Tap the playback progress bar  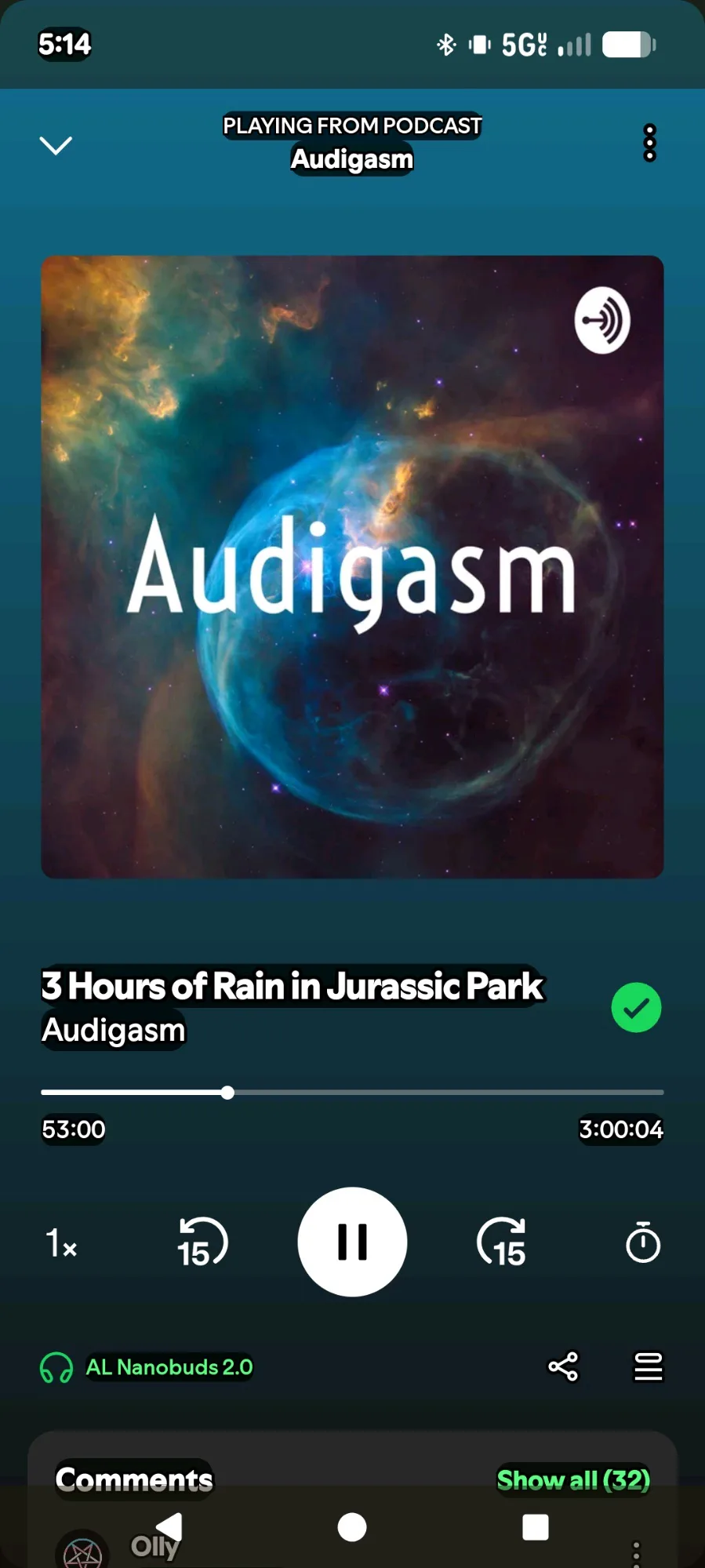[x=352, y=1092]
